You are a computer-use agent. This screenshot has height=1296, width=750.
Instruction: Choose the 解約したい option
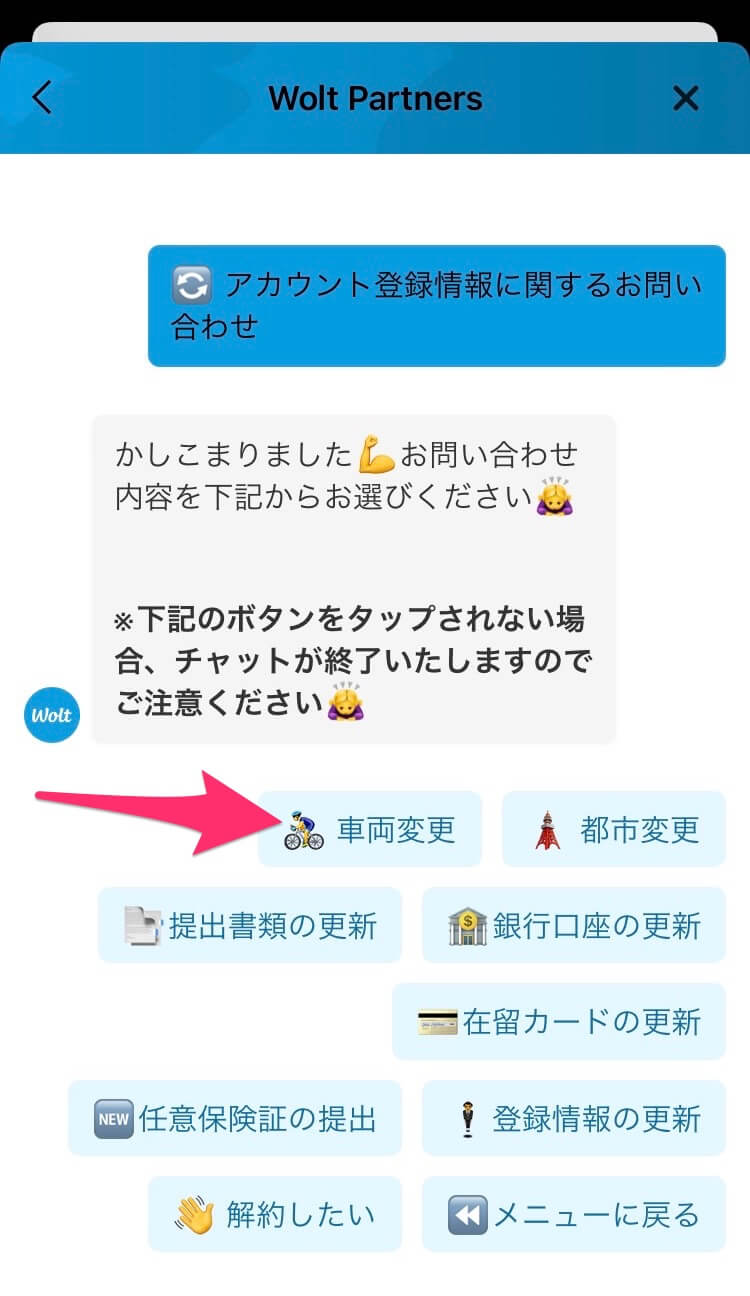[x=275, y=1214]
